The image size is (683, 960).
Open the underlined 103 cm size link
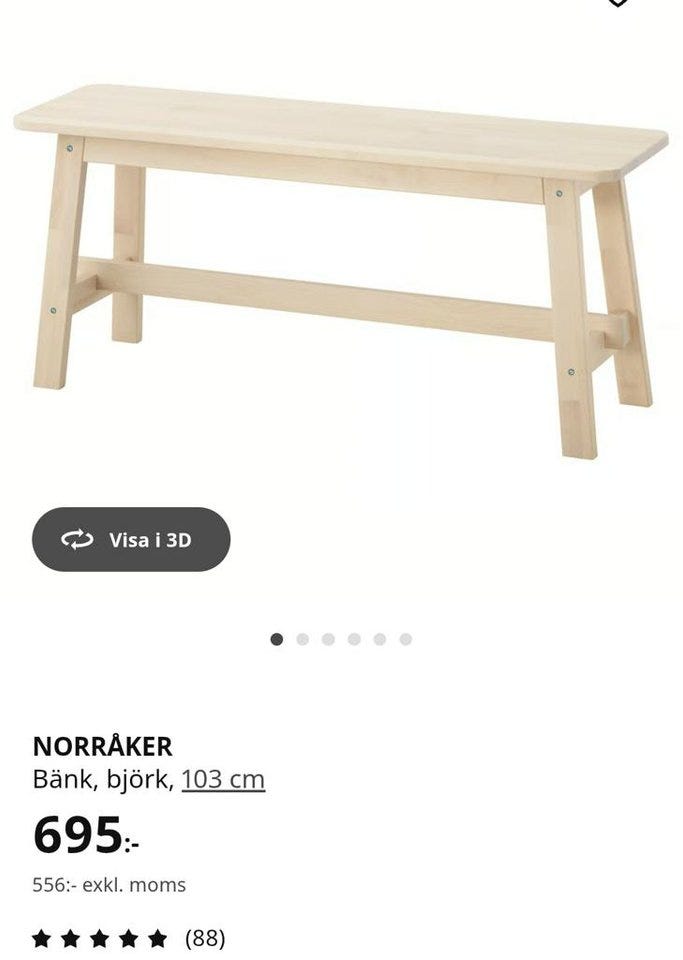(223, 779)
